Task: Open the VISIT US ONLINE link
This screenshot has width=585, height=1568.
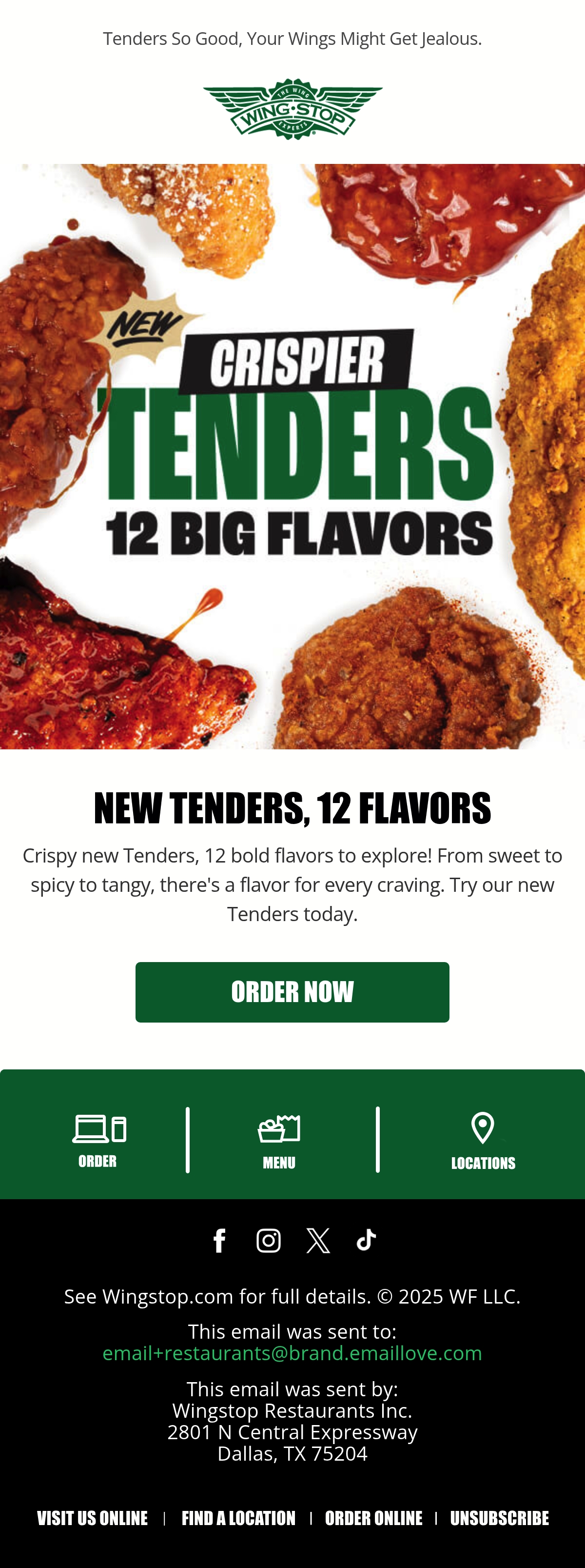Action: tap(93, 1517)
